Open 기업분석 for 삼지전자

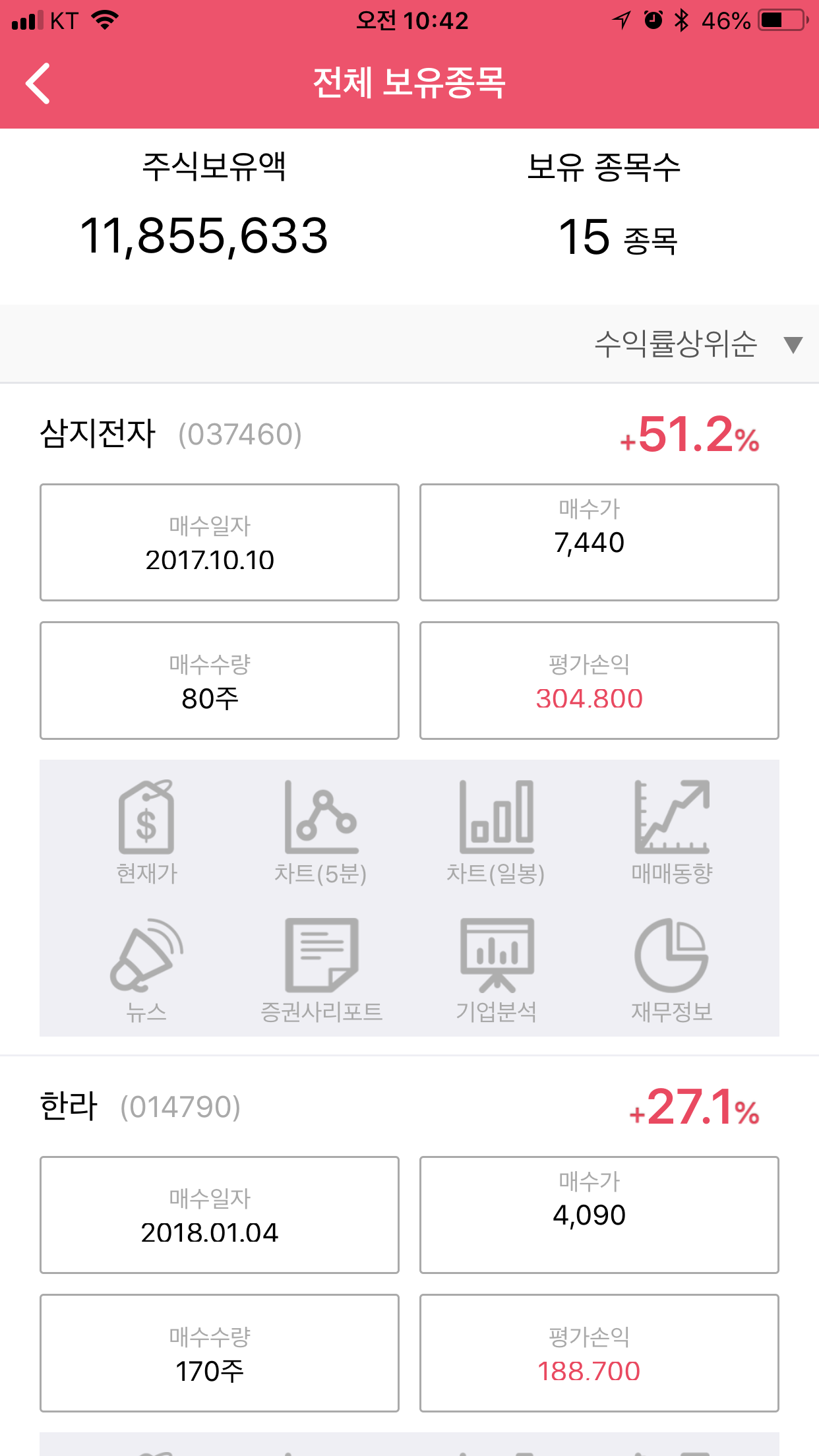tap(496, 969)
